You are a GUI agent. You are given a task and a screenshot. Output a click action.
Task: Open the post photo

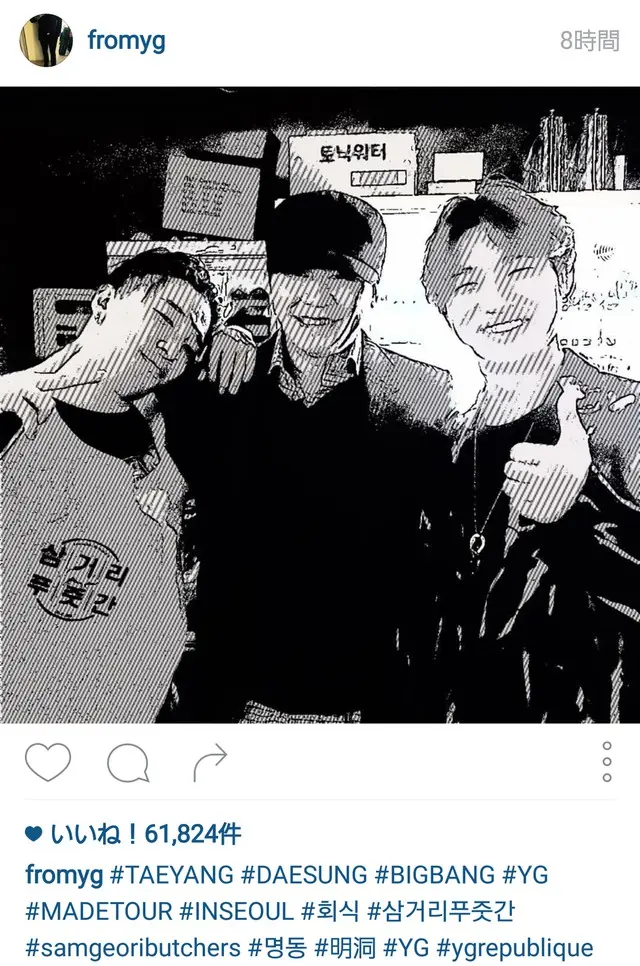pos(320,405)
